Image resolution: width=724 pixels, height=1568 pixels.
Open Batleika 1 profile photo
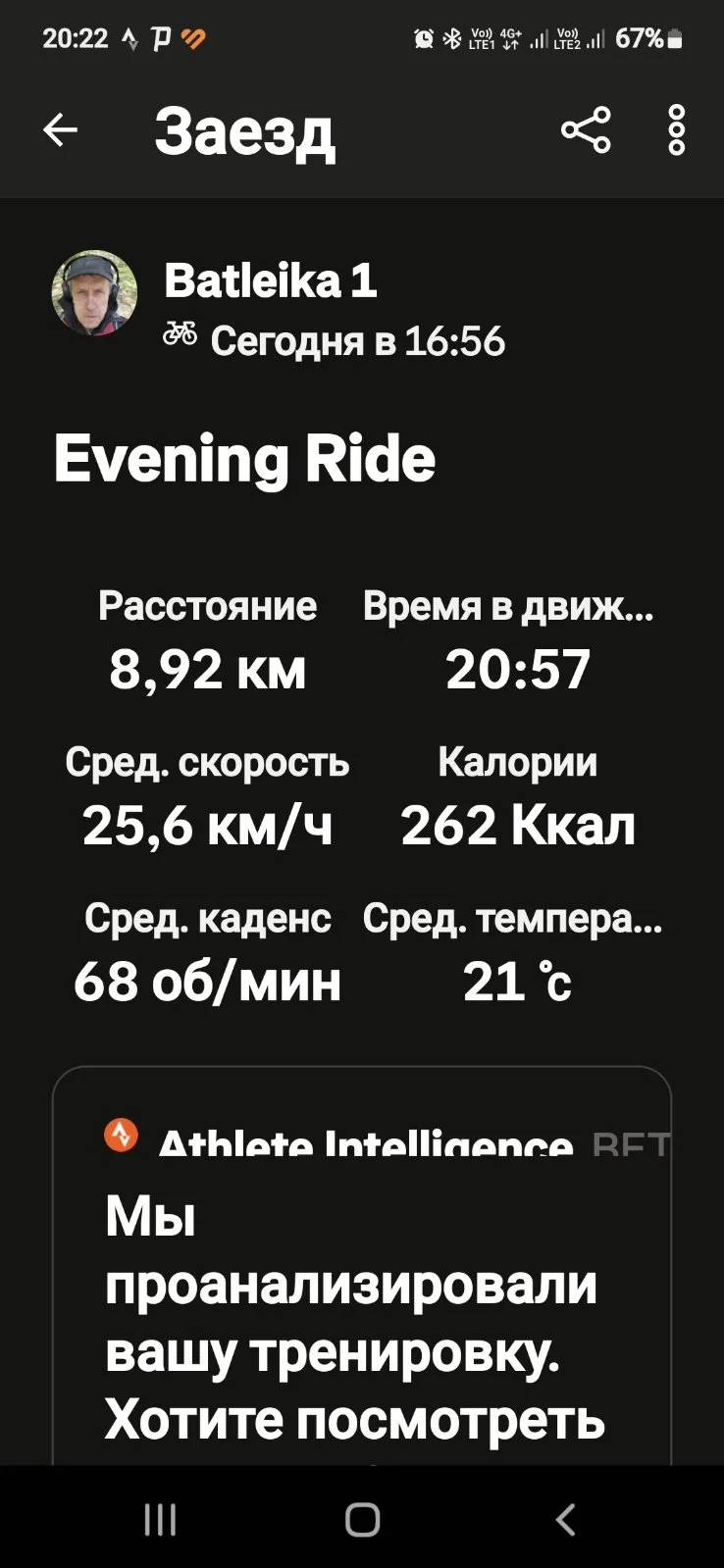[94, 293]
